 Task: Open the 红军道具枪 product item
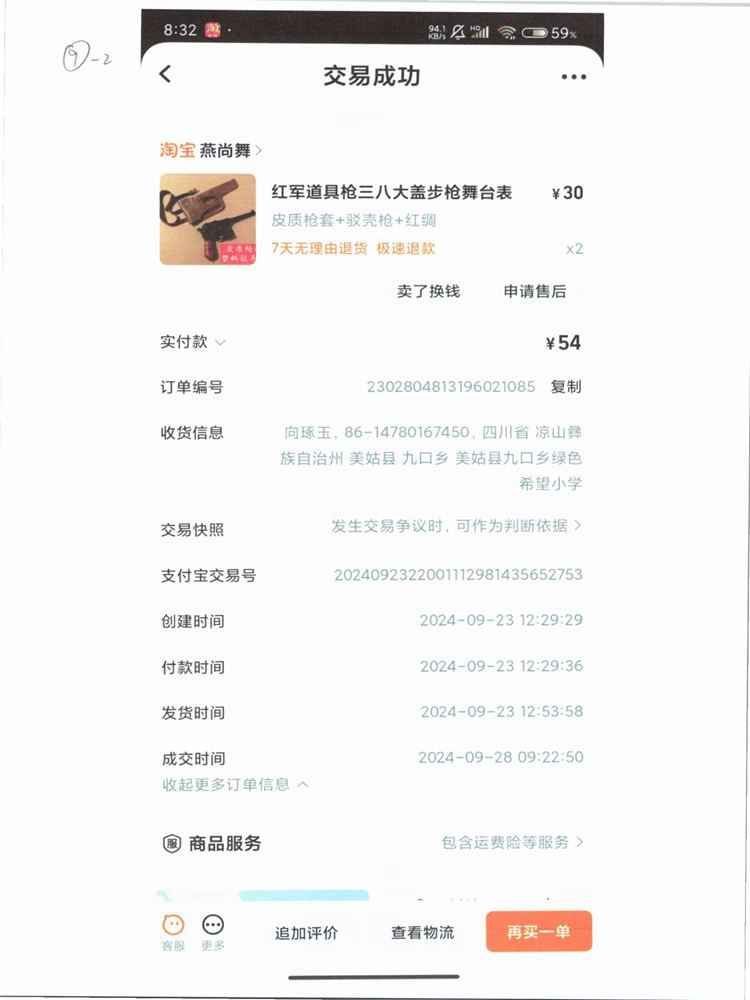(x=391, y=193)
